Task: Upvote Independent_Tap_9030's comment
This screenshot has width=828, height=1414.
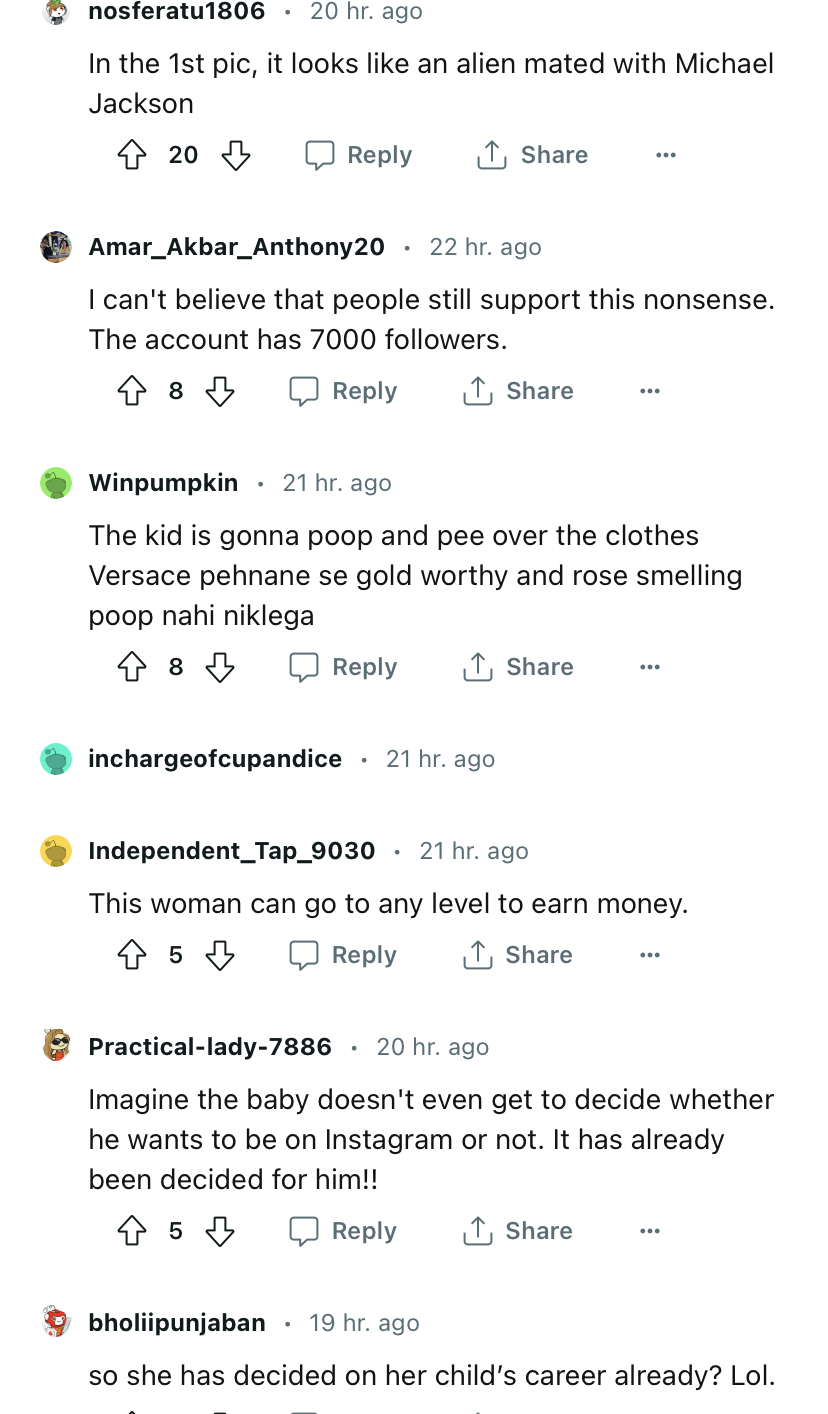Action: 132,955
